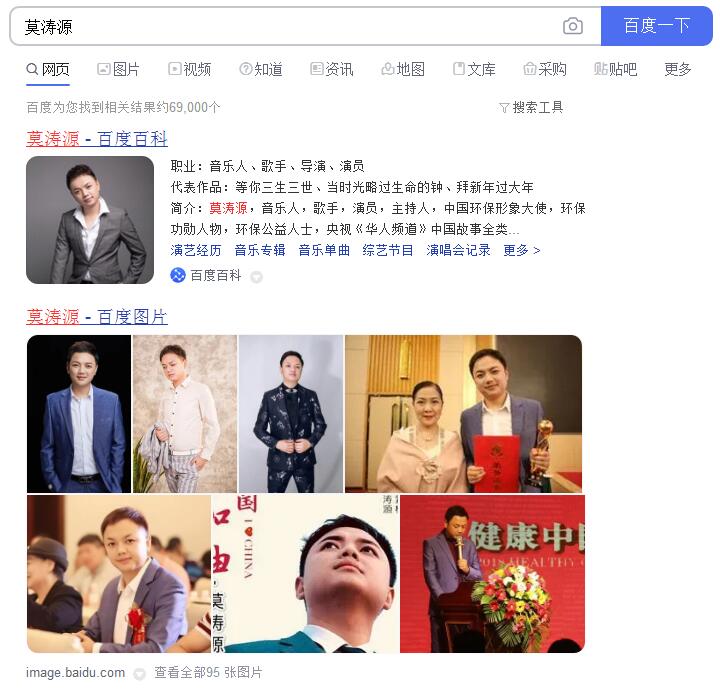Switch to the 图片 tab
Viewport: 720px width, 694px height.
[118, 69]
